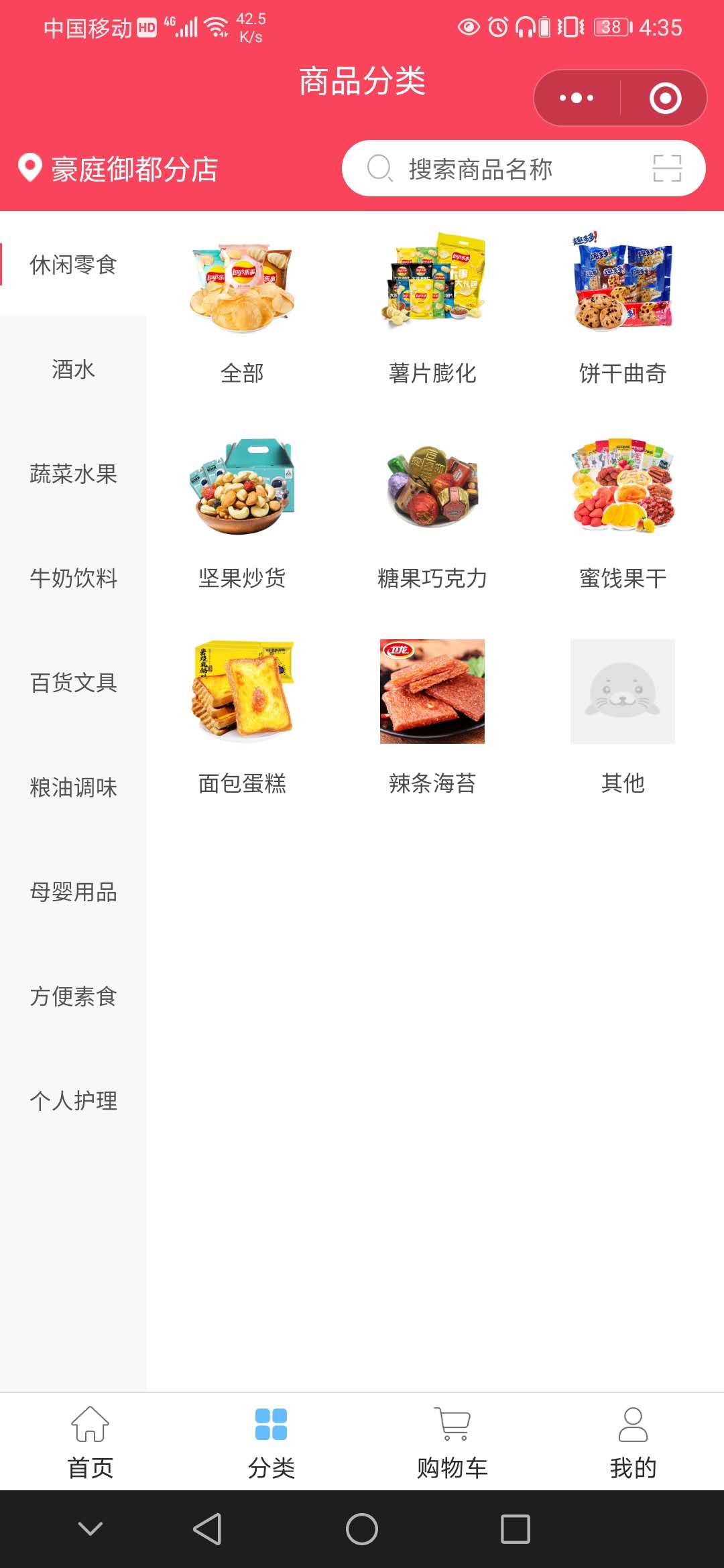Image resolution: width=724 pixels, height=1568 pixels.
Task: Tap the system back button
Action: [207, 1529]
